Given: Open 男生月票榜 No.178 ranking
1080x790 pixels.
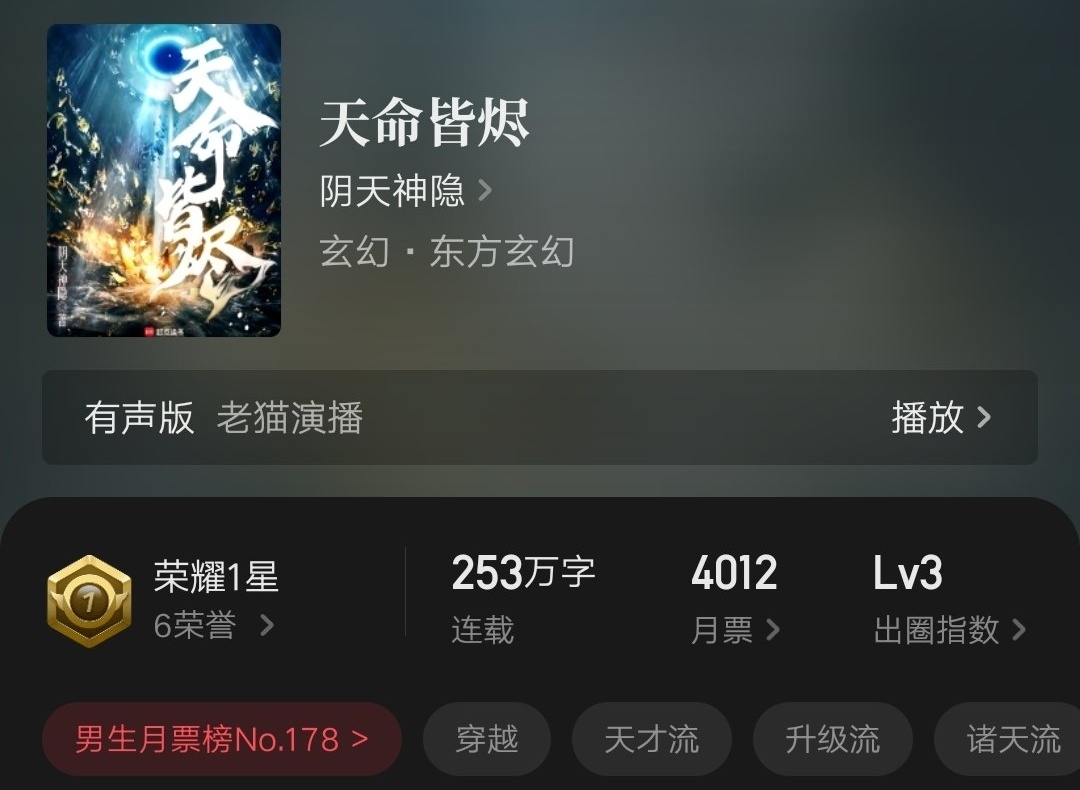Looking at the screenshot, I should coord(222,739).
